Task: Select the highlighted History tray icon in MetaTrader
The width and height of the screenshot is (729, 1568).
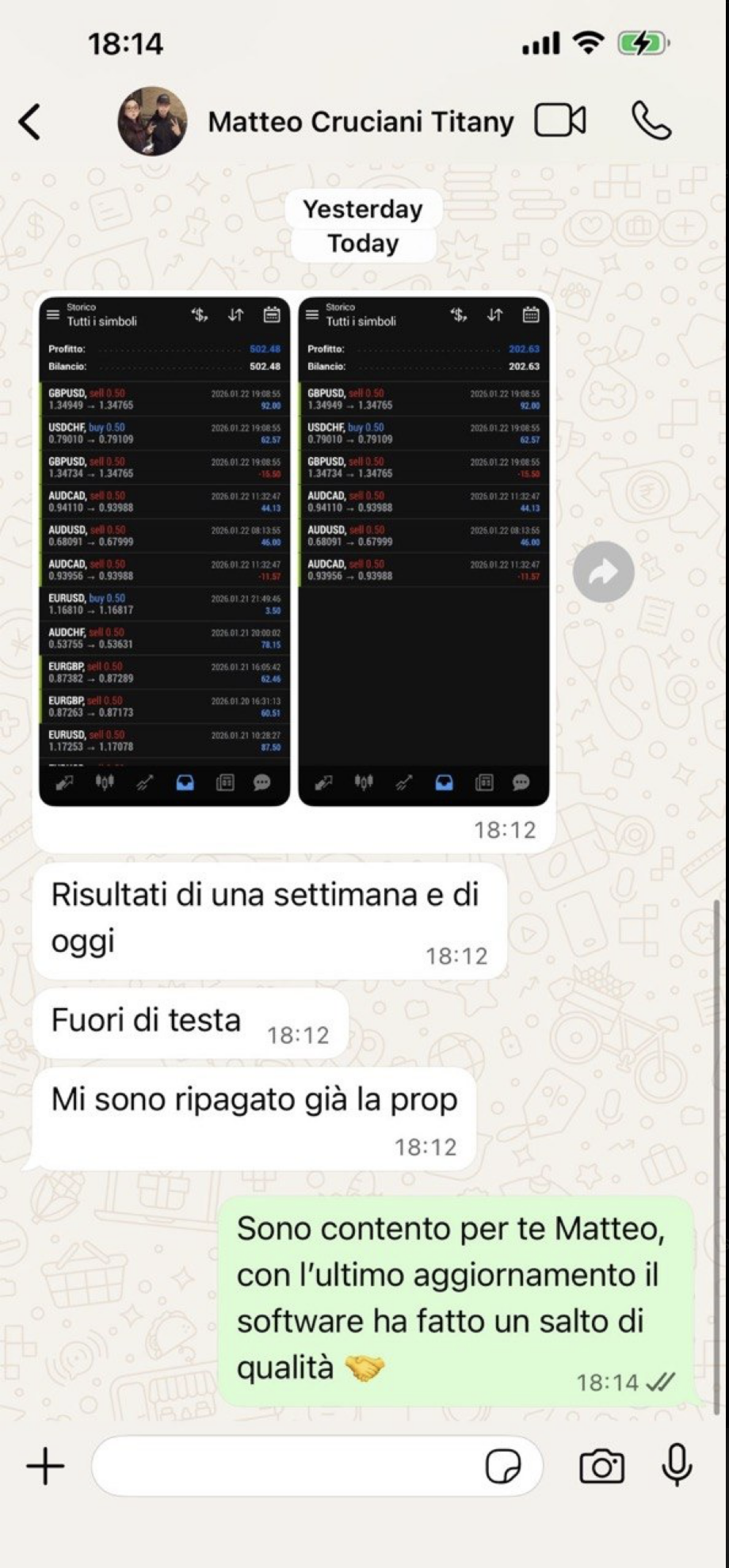Action: point(184,782)
